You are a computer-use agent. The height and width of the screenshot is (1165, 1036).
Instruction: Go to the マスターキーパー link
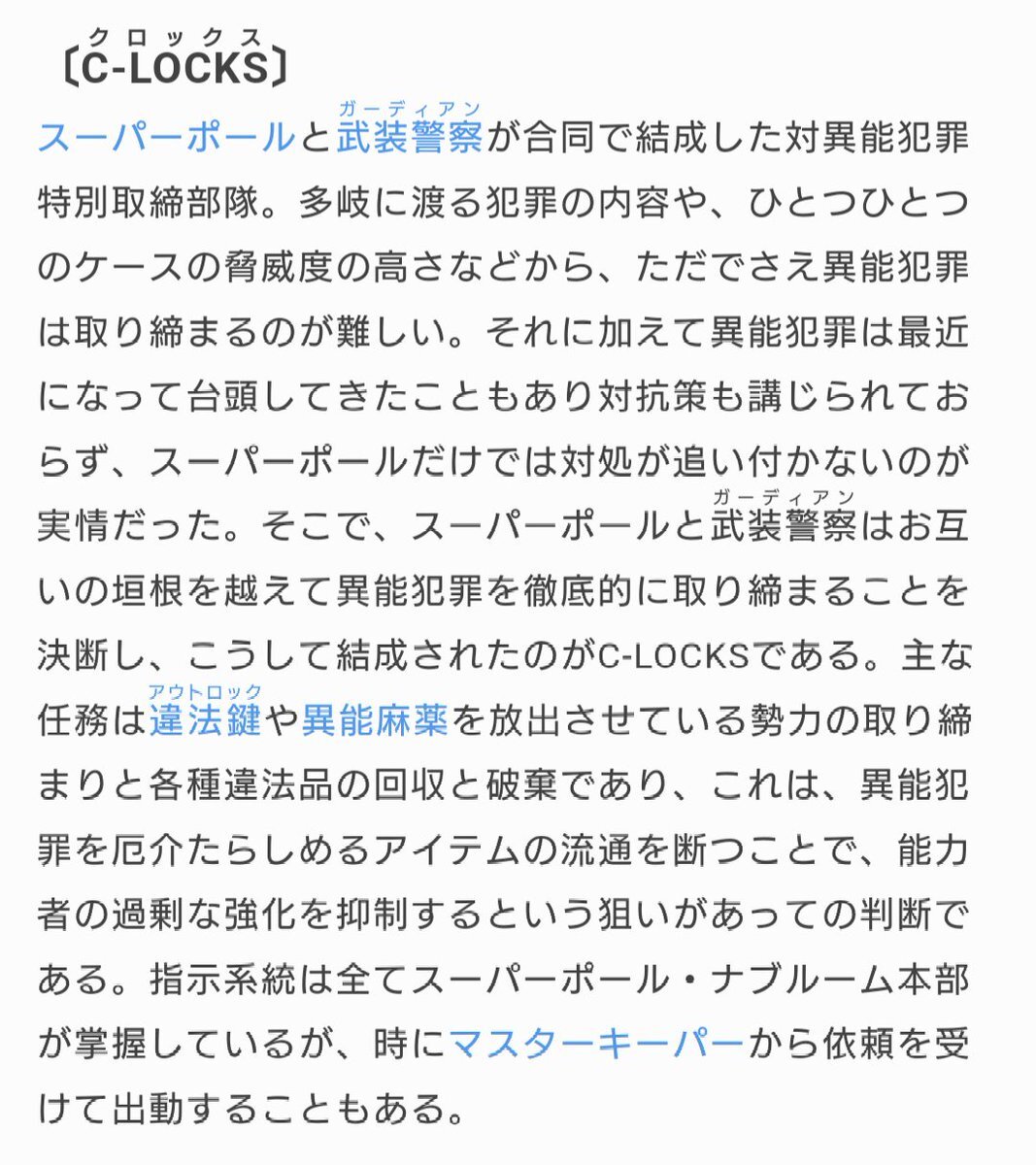click(596, 1045)
